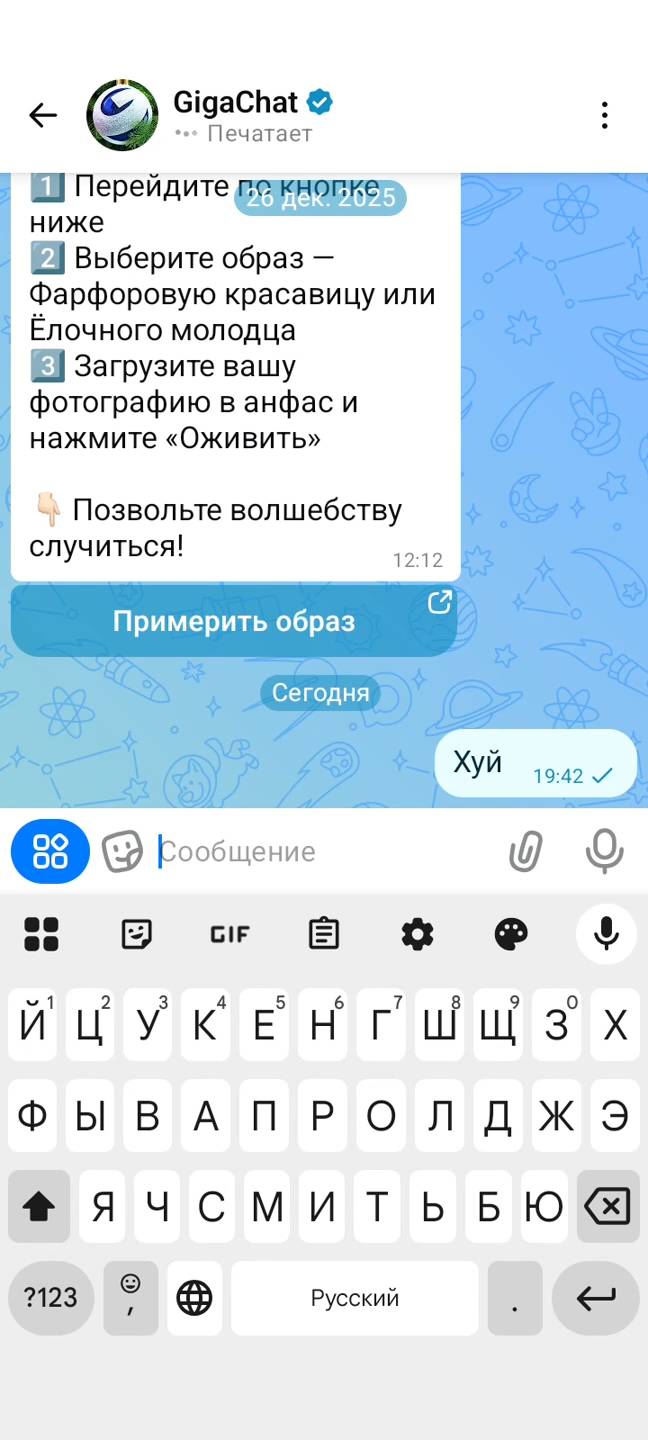Go back from the GigaChat conversation

pos(43,116)
